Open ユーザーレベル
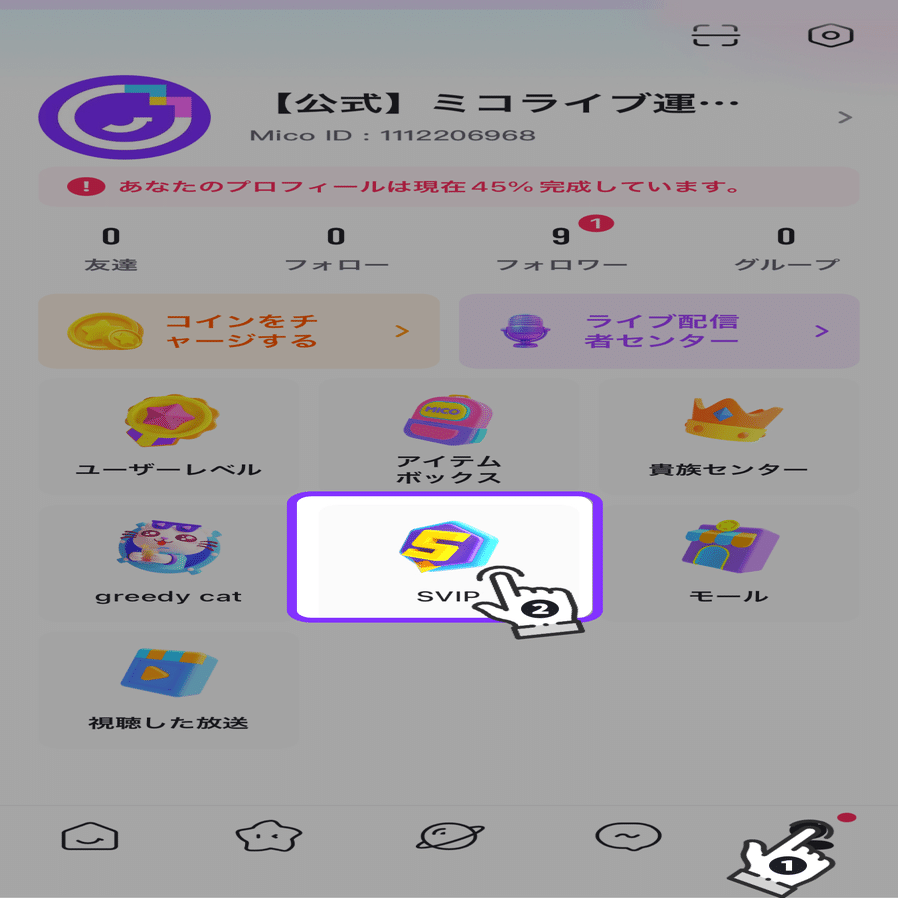898x898 pixels. pyautogui.click(x=168, y=436)
